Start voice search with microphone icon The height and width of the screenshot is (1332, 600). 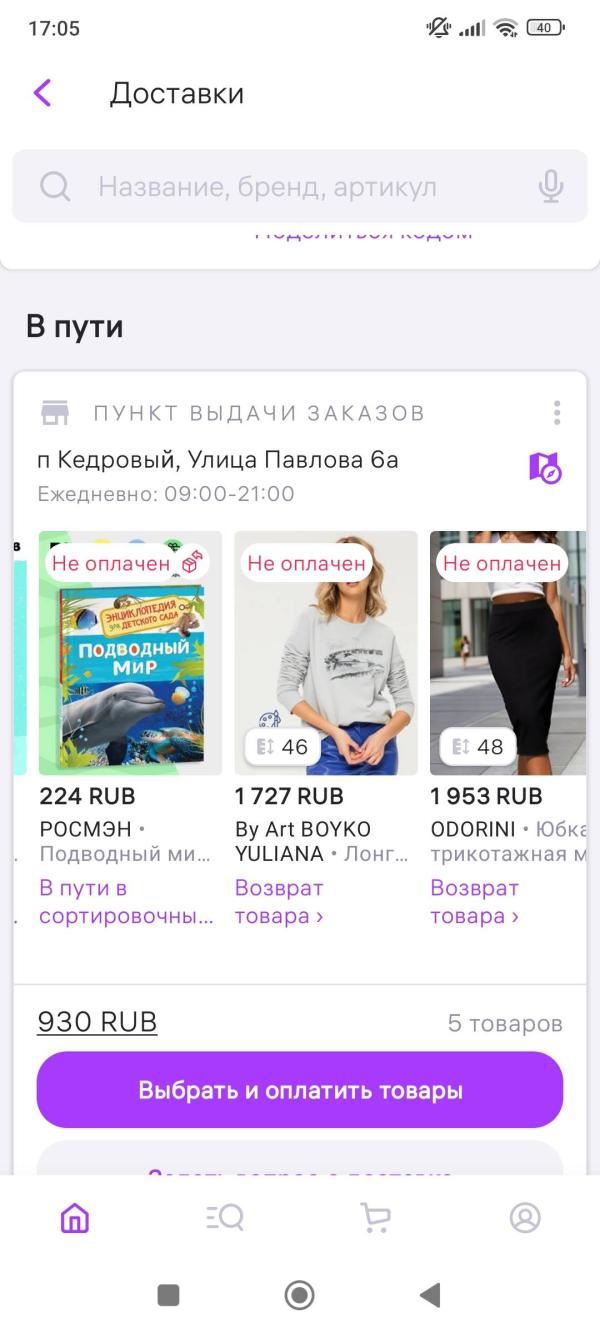point(550,187)
